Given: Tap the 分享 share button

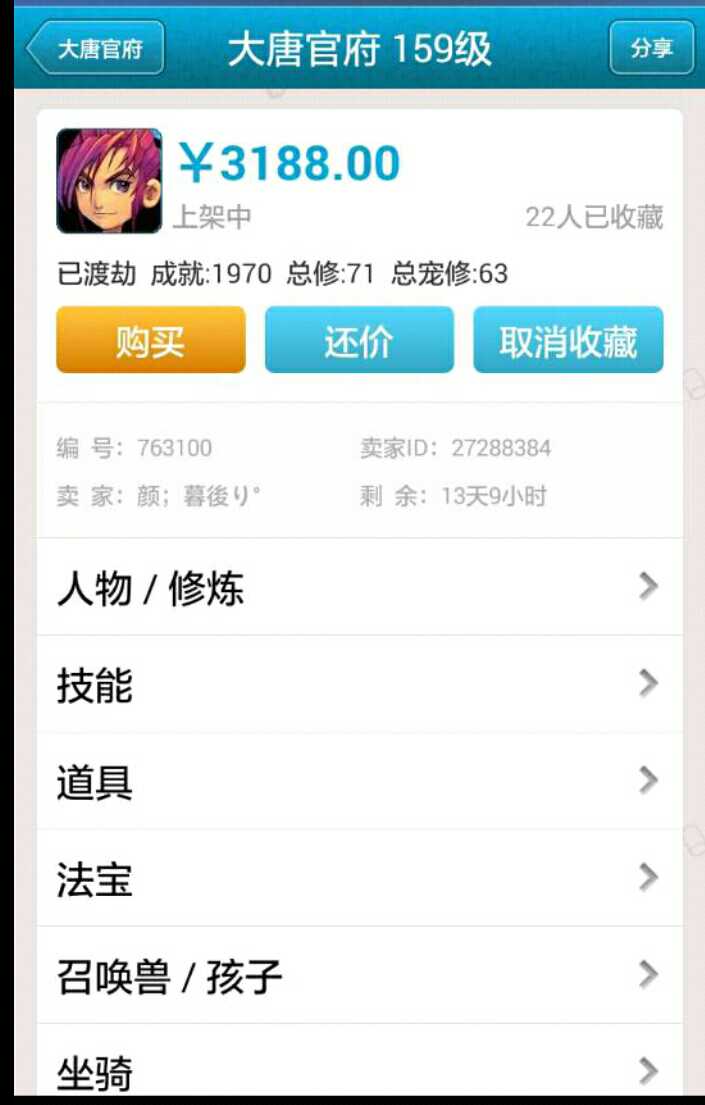Looking at the screenshot, I should pos(651,48).
